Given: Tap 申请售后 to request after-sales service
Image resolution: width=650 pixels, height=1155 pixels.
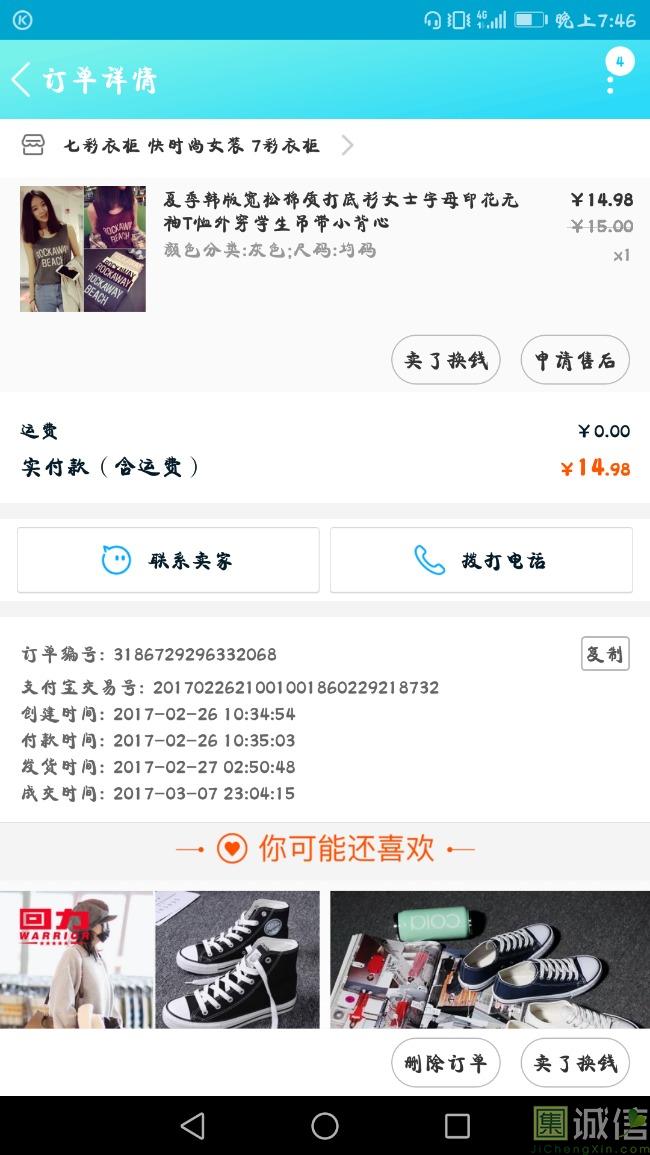Looking at the screenshot, I should pos(575,360).
